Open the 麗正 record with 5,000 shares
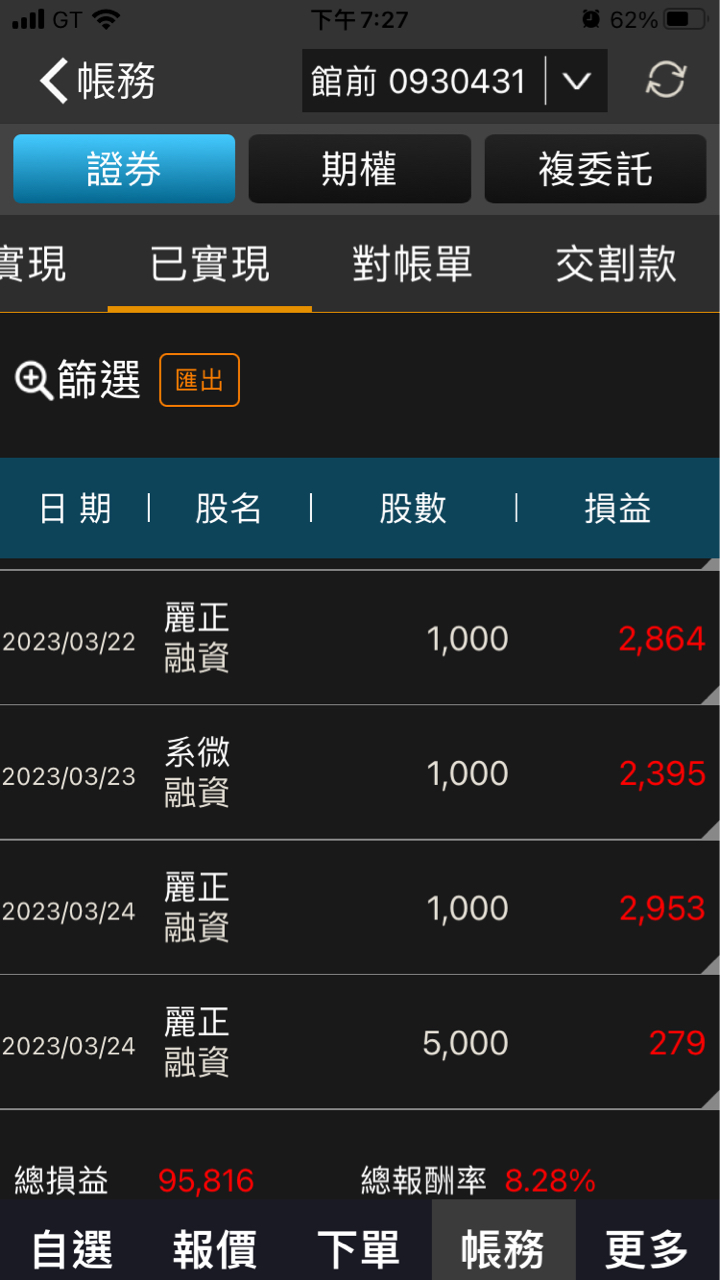Viewport: 720px width, 1280px height. click(x=360, y=1043)
